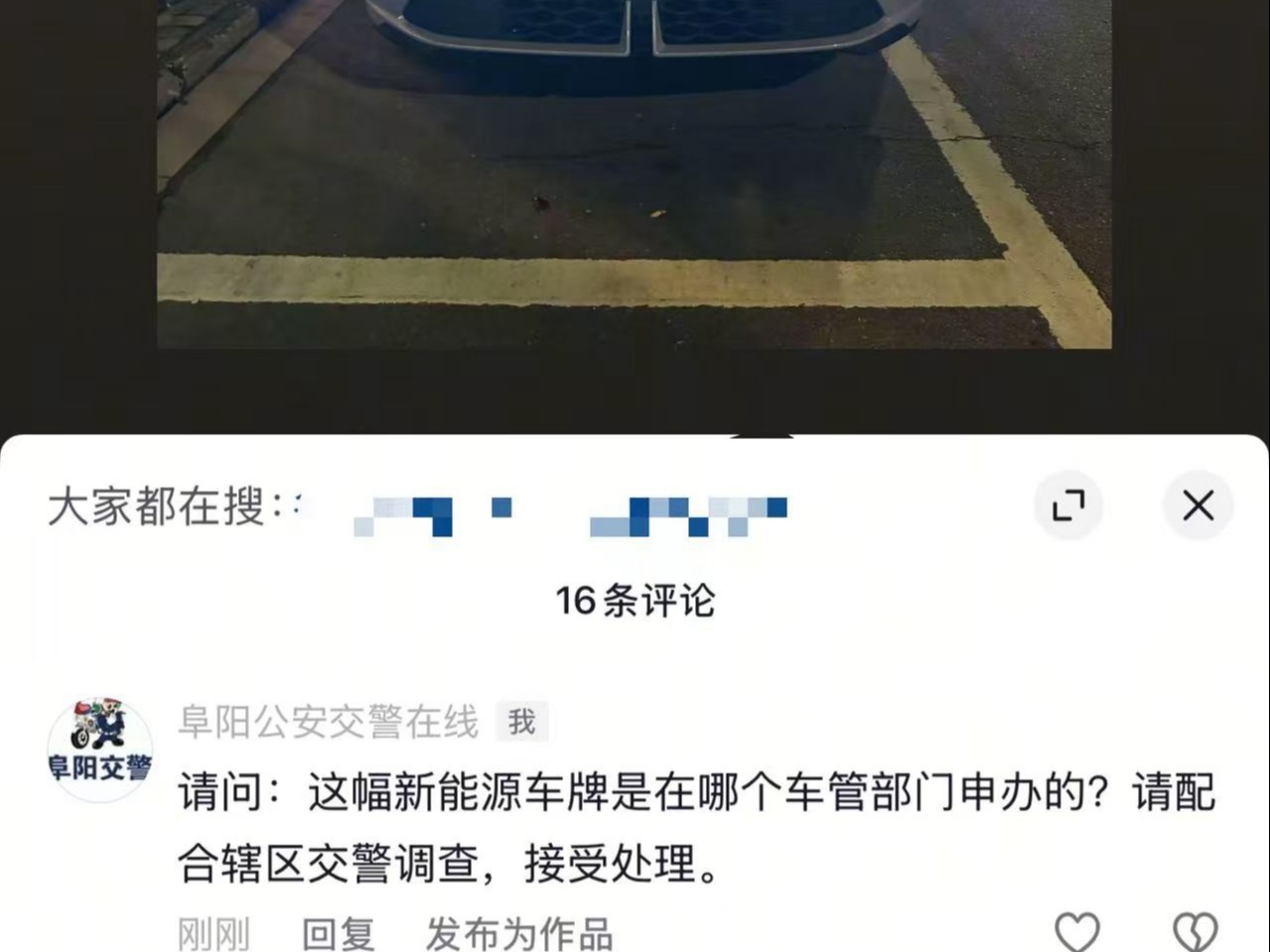Viewport: 1270px width, 952px height.
Task: Expand the comments panel to full screen
Action: (1068, 506)
